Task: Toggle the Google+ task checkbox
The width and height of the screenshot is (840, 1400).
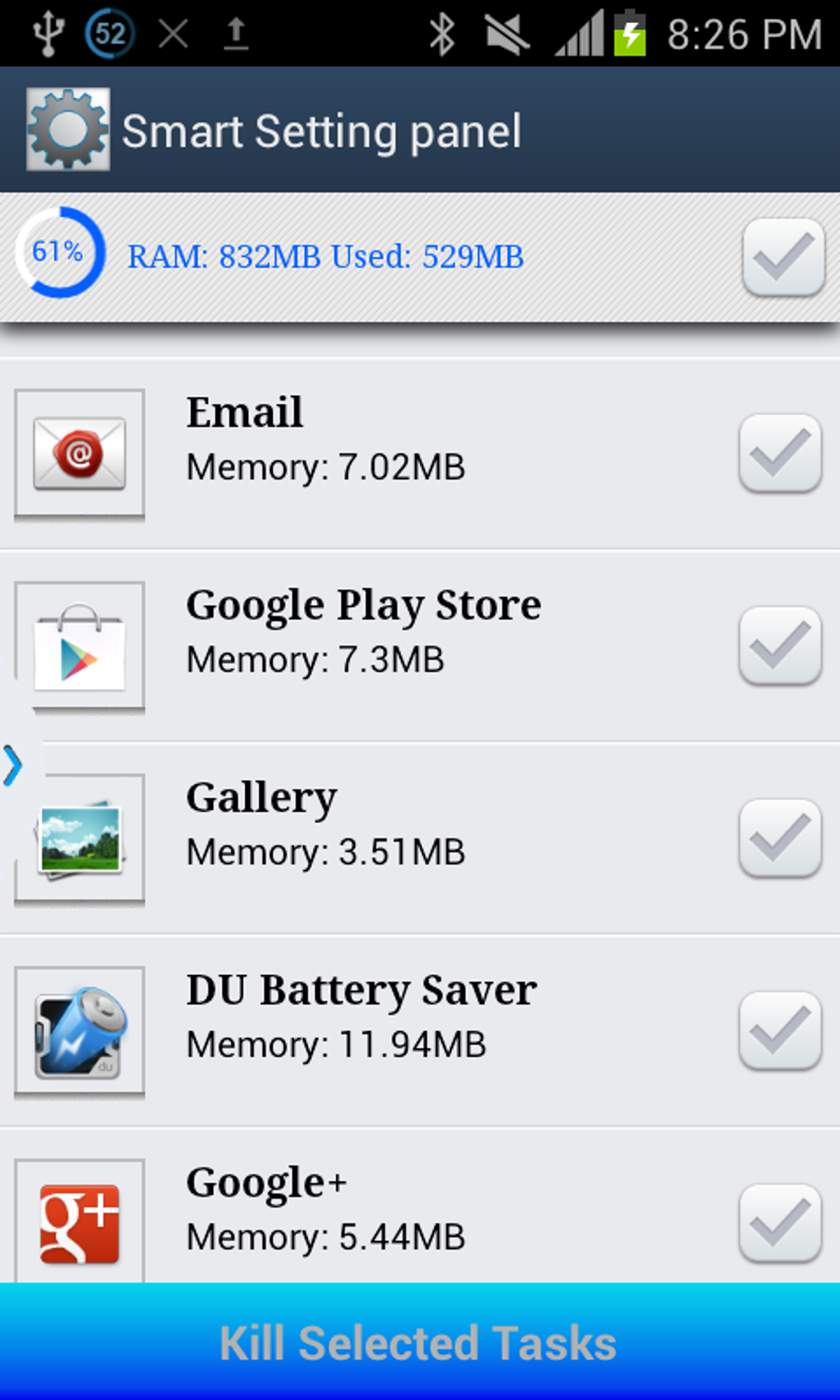Action: tap(780, 1224)
